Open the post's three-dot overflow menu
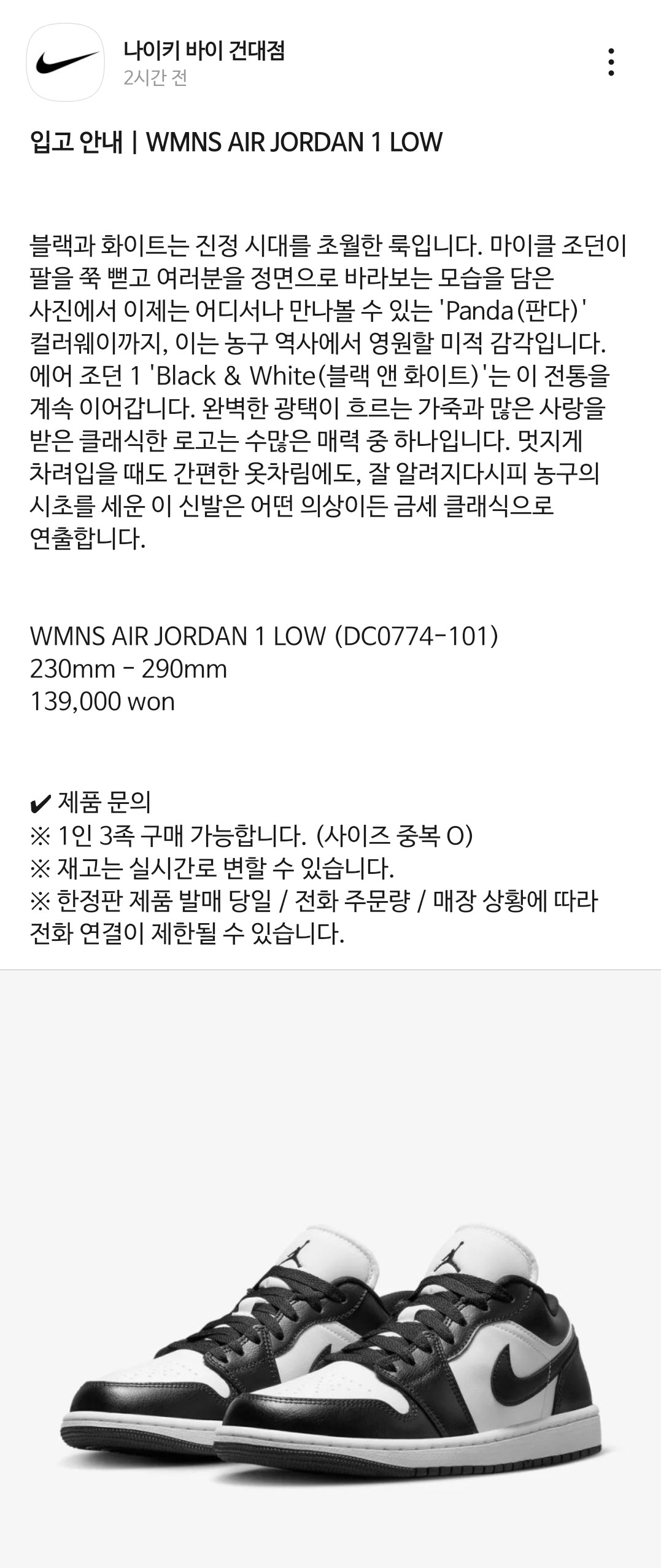Viewport: 661px width, 1568px height. (611, 62)
